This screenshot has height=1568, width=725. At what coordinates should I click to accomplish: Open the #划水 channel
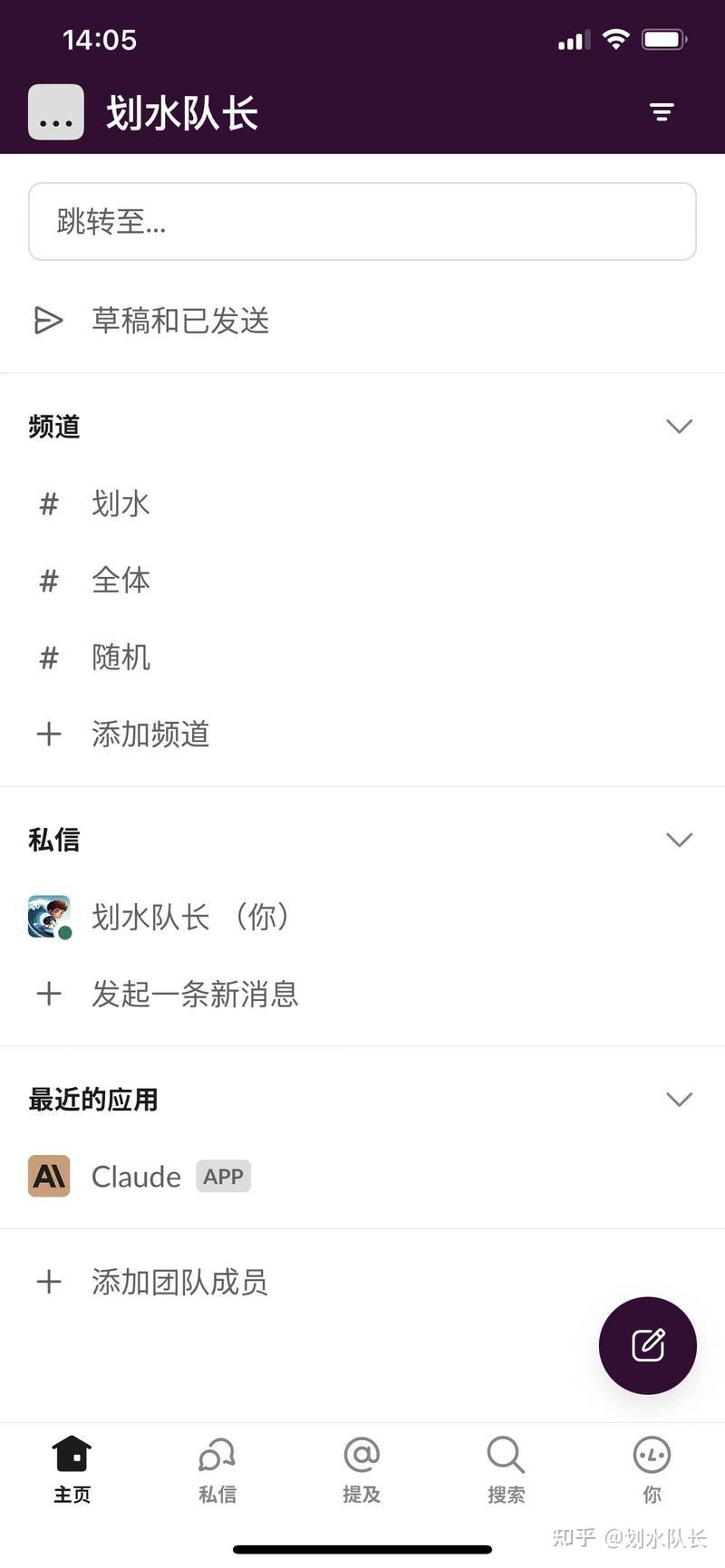pyautogui.click(x=121, y=504)
